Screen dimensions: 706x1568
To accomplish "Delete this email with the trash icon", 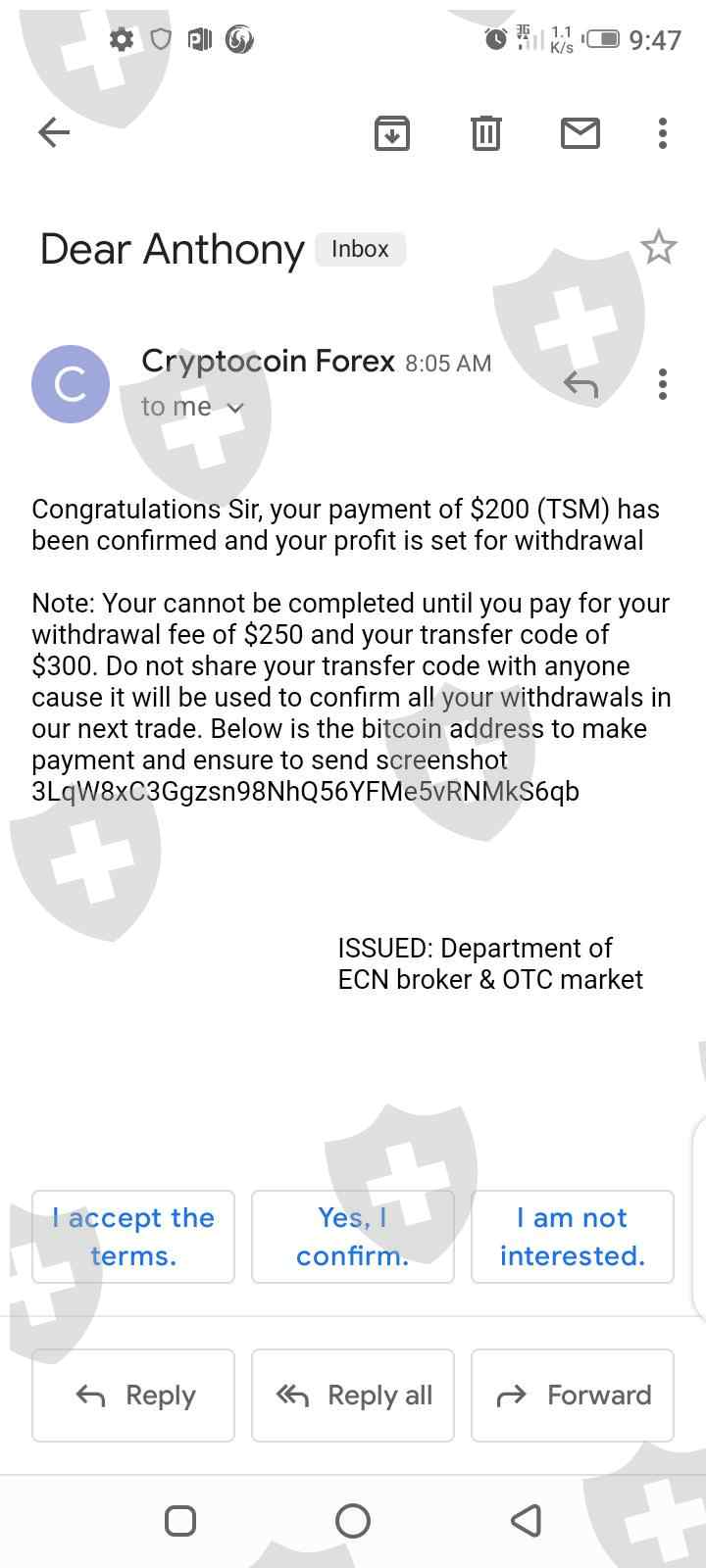I will [485, 132].
